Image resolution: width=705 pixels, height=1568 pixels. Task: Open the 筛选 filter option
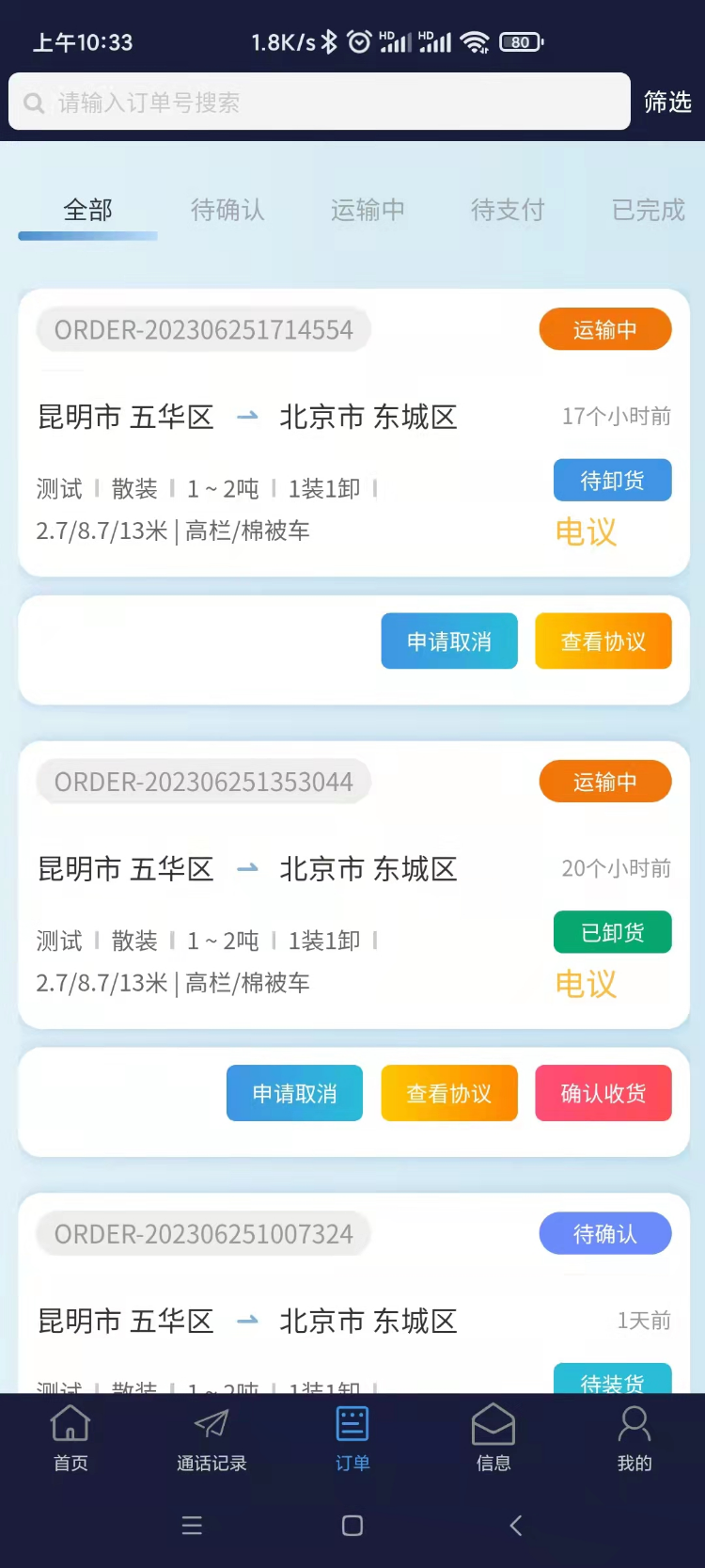click(667, 102)
